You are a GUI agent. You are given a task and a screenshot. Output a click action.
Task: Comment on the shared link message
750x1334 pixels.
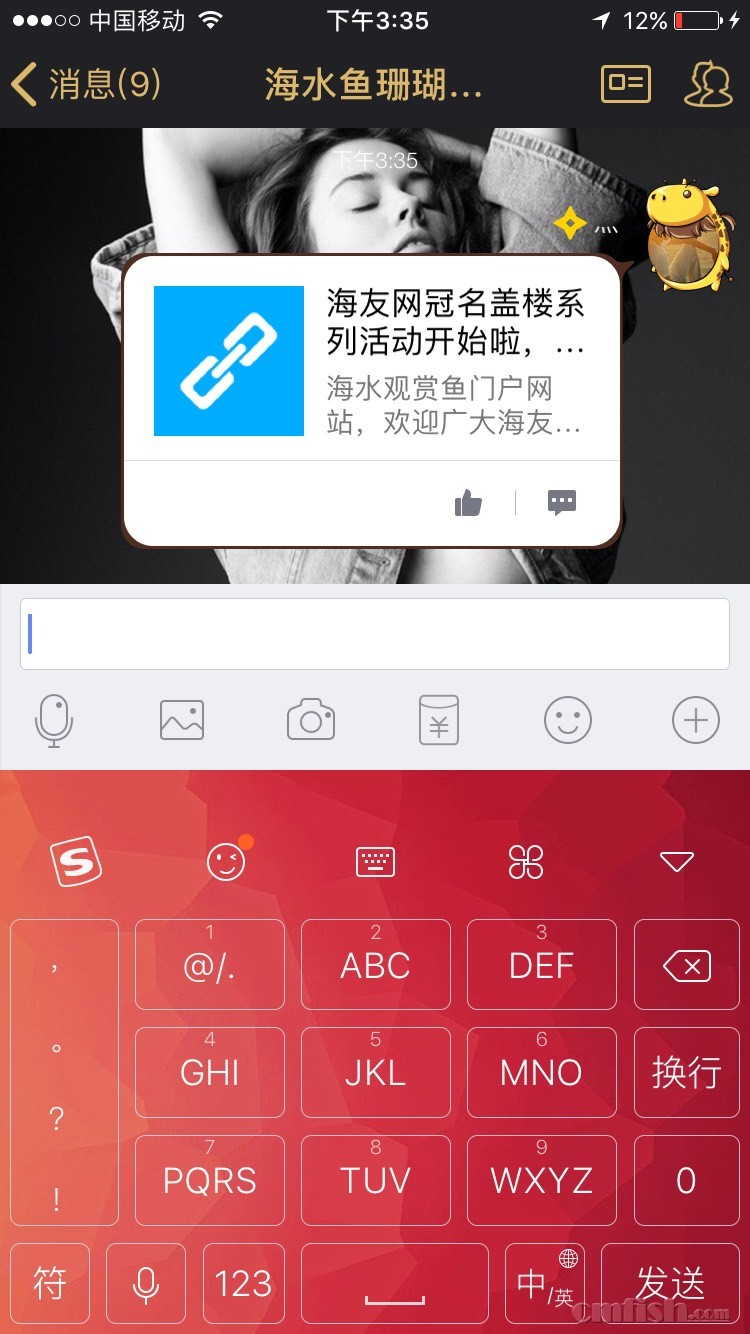click(x=562, y=503)
